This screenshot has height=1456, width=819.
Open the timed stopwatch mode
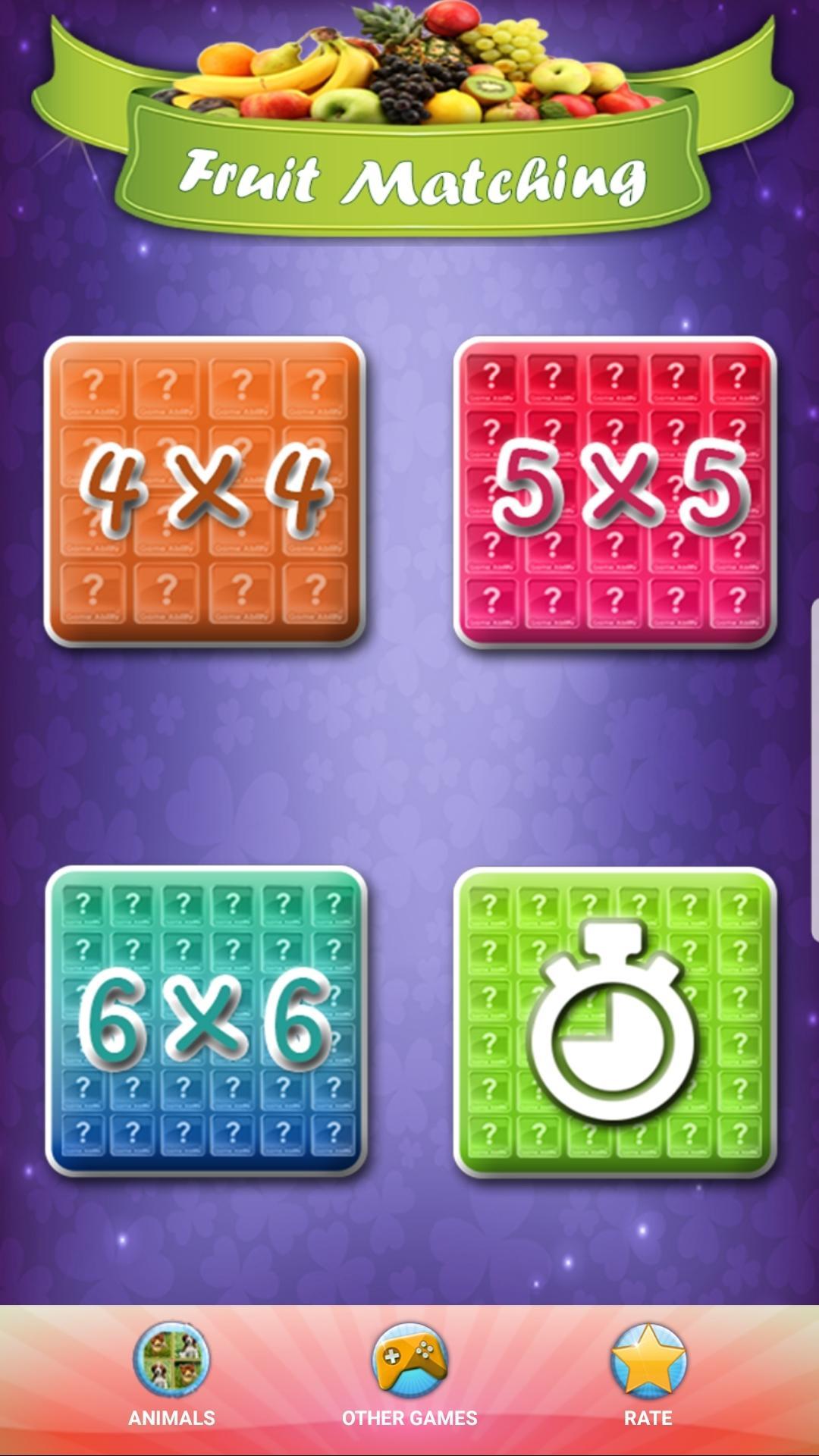click(x=615, y=1021)
